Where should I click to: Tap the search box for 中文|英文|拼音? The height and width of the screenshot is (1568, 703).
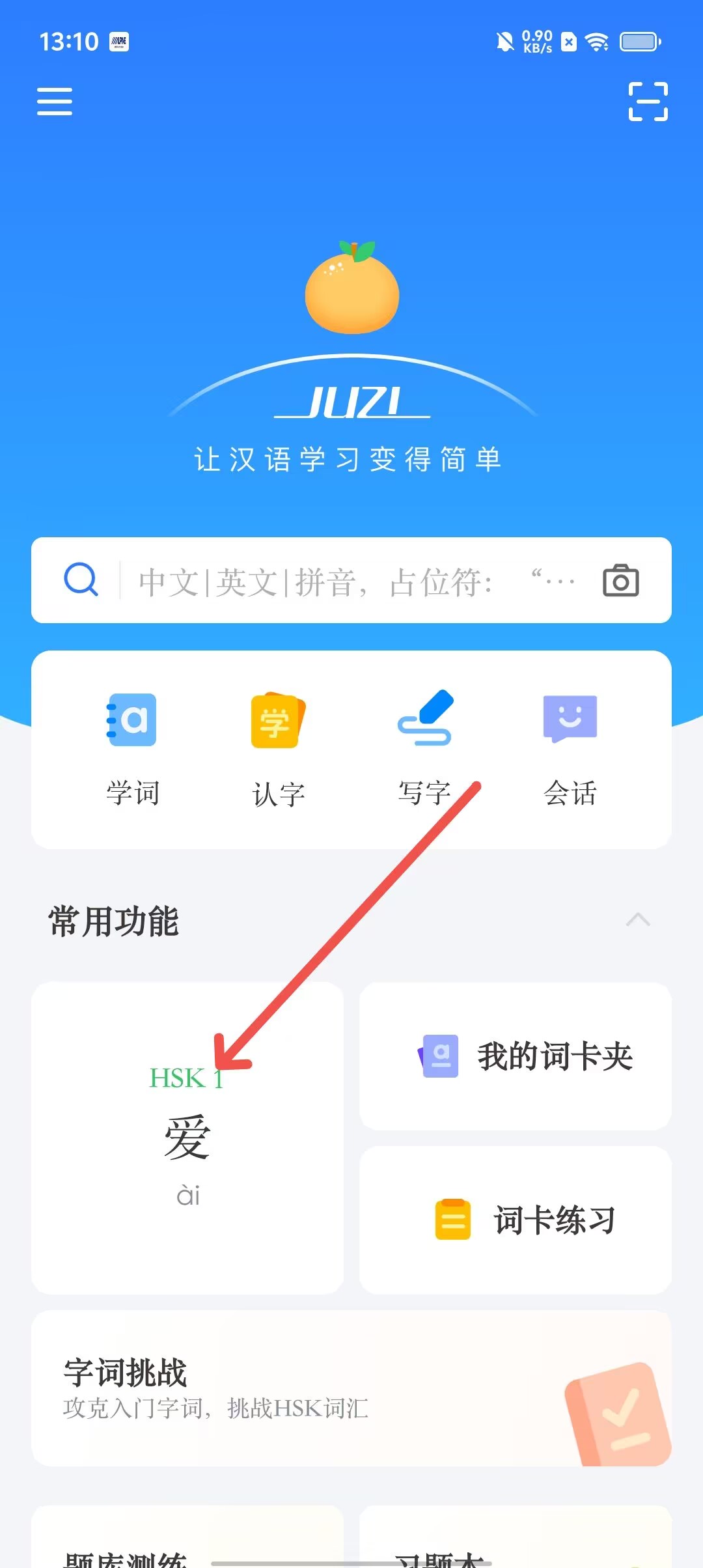click(x=338, y=581)
